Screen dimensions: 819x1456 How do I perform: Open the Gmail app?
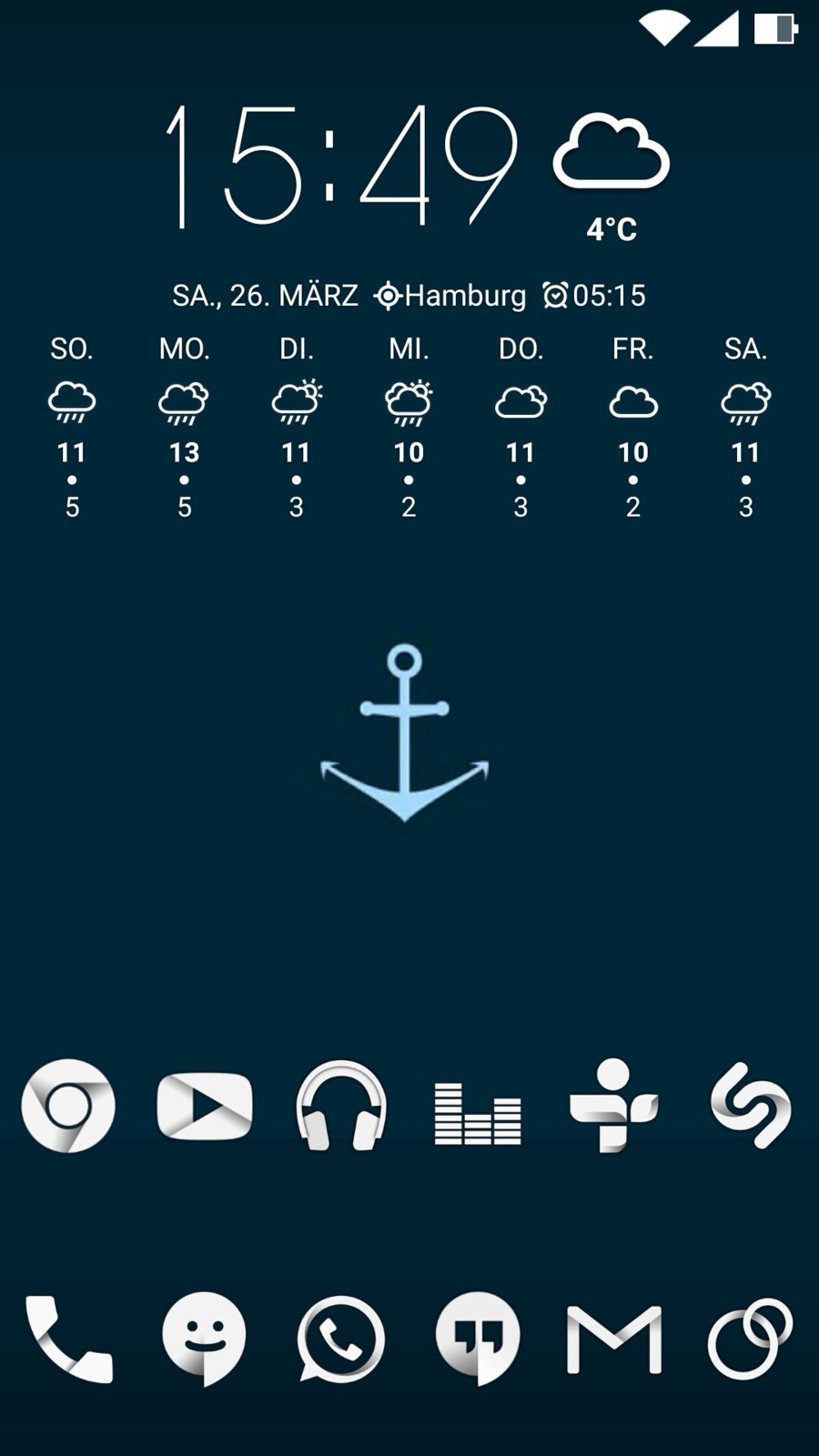614,1340
